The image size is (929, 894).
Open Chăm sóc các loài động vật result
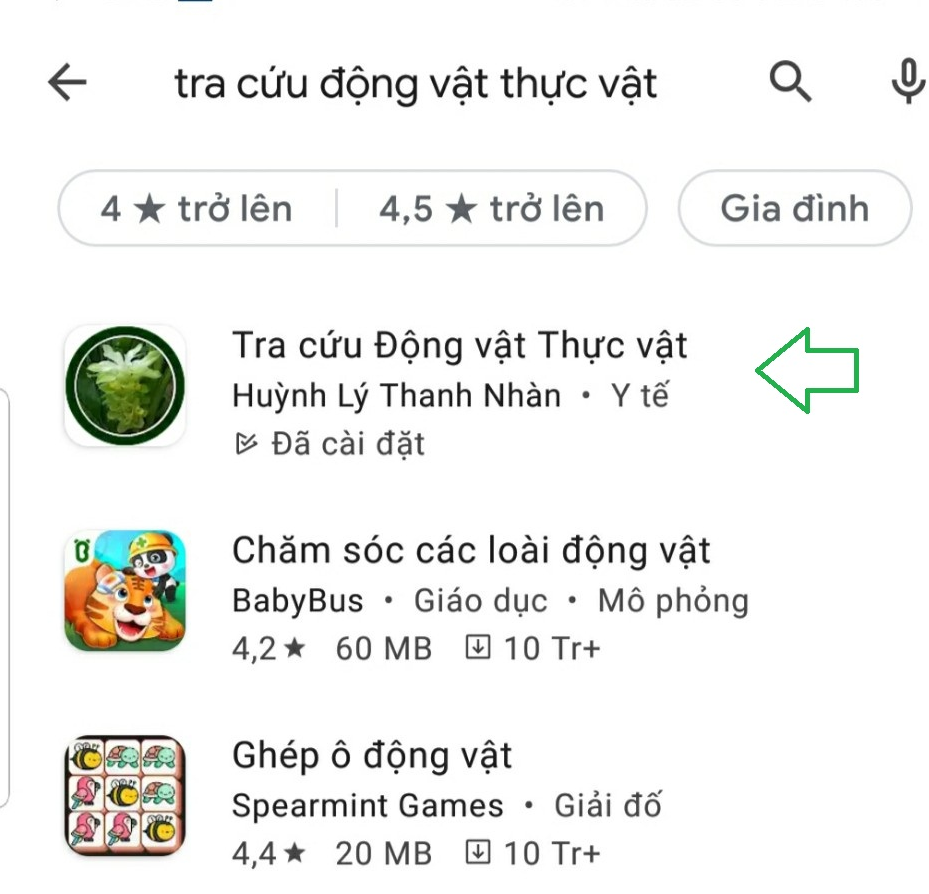point(470,551)
